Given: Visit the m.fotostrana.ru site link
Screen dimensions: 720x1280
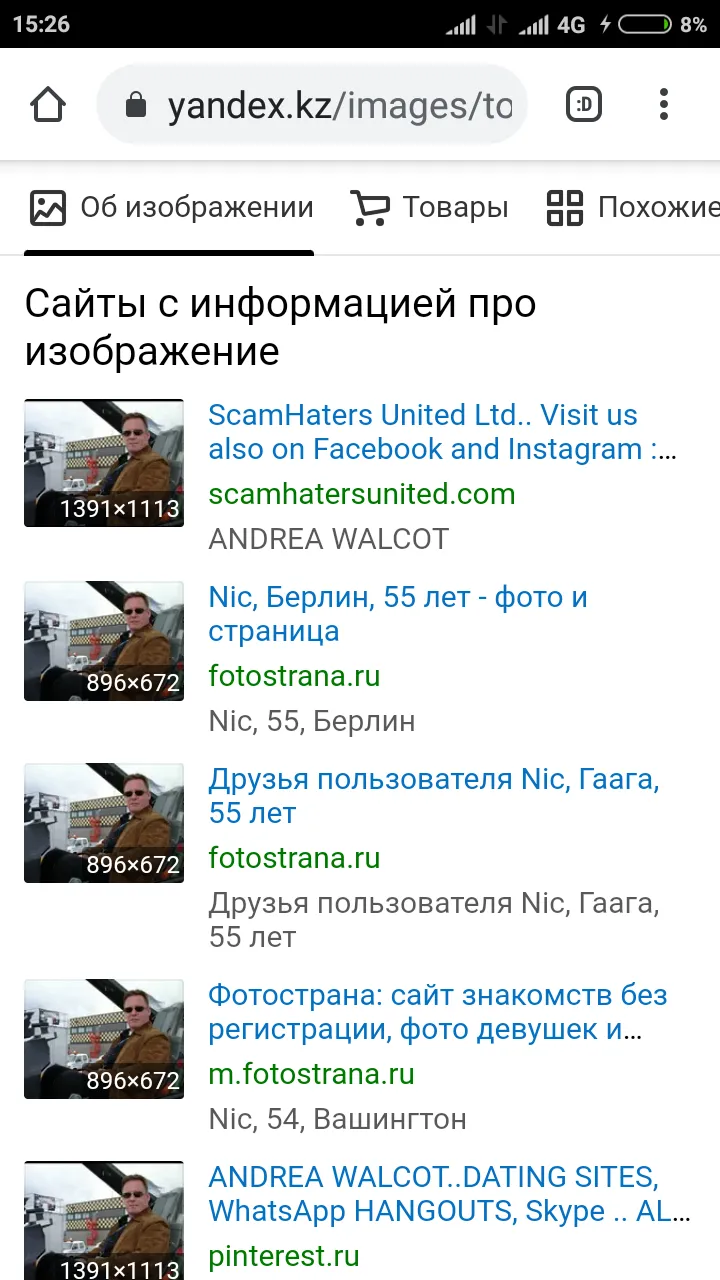Looking at the screenshot, I should (x=311, y=1074).
